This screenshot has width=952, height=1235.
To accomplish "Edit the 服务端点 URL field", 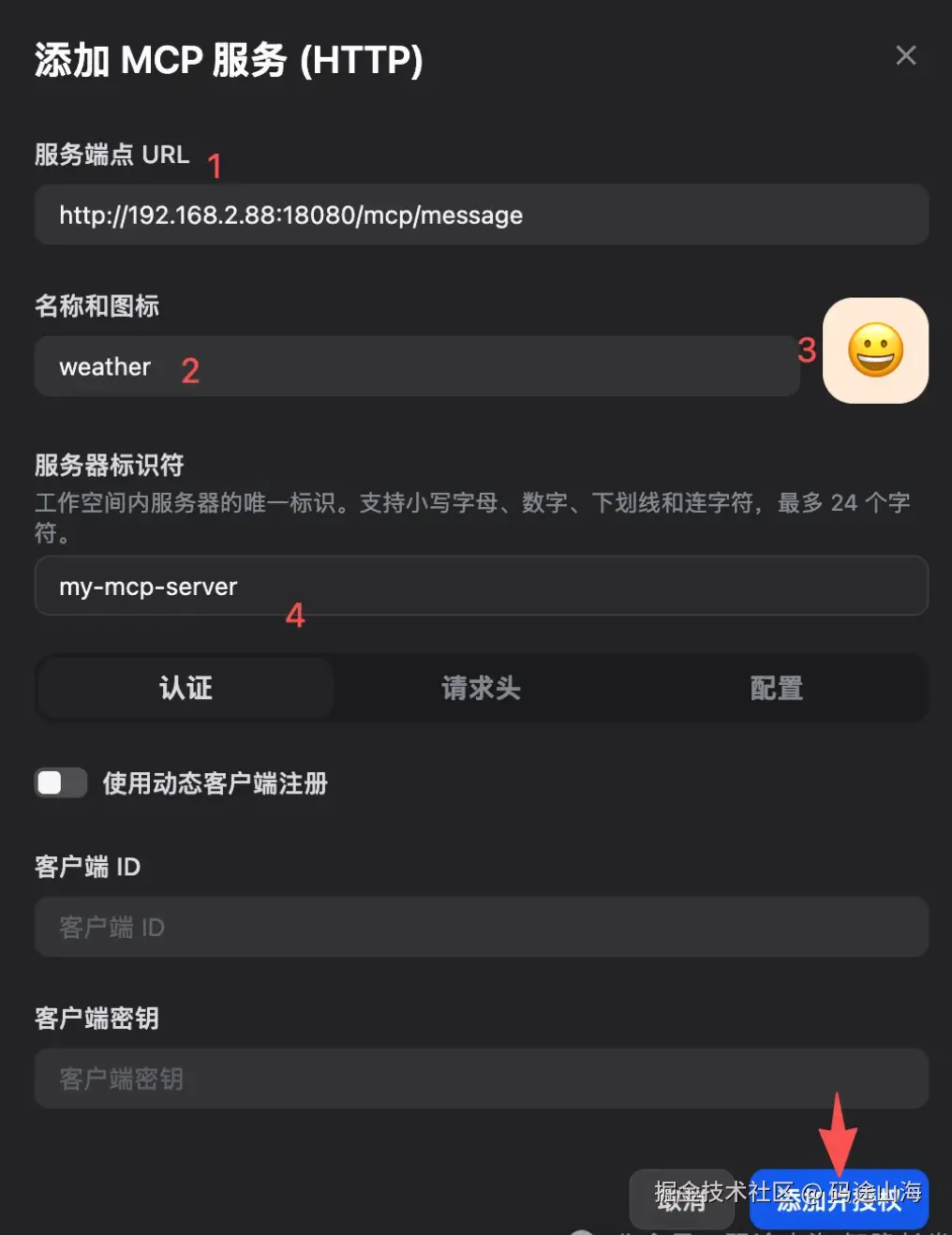I will click(481, 216).
